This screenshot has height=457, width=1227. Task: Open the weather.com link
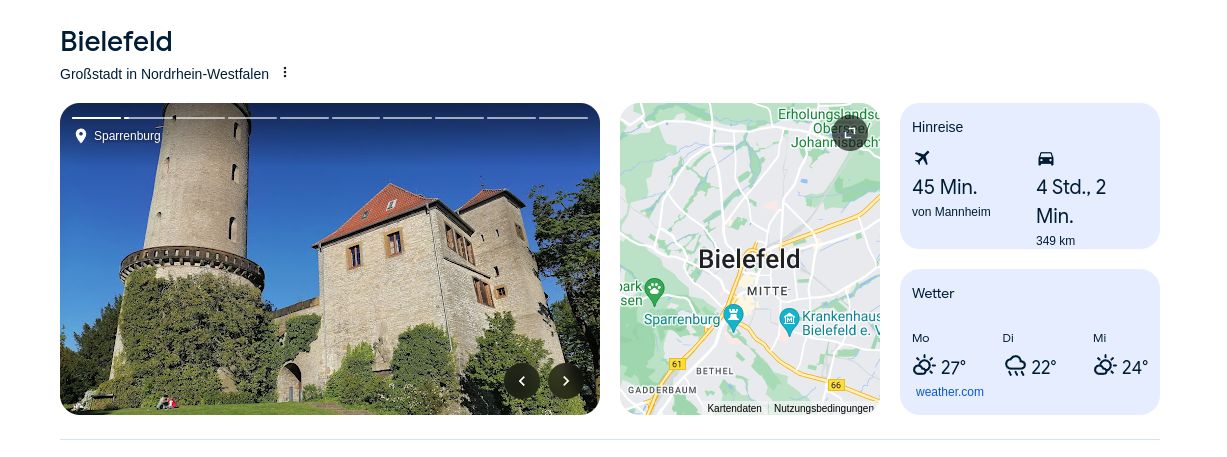coord(949,392)
